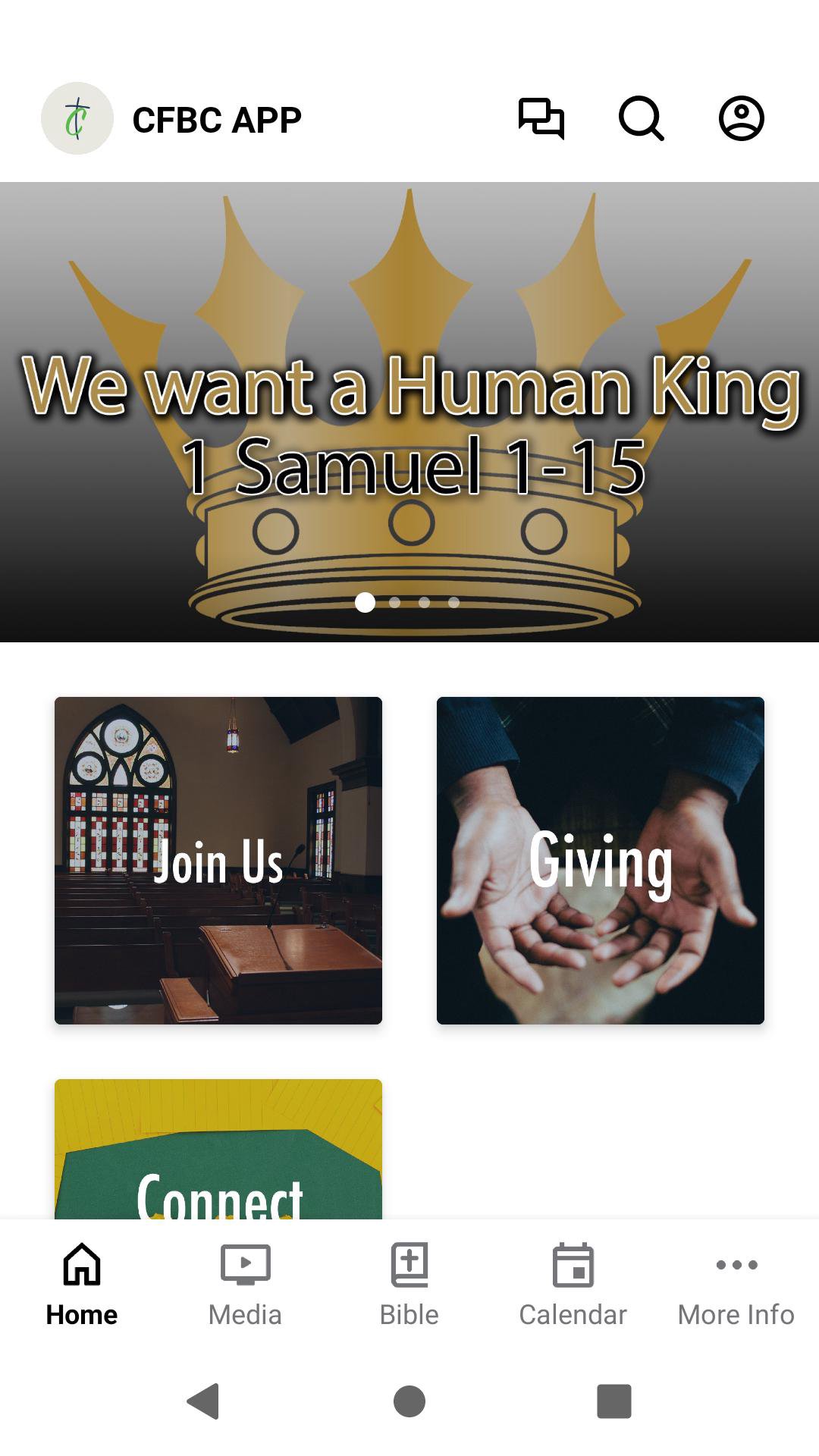This screenshot has height=1456, width=819.
Task: Open the Join Us tile
Action: [218, 860]
